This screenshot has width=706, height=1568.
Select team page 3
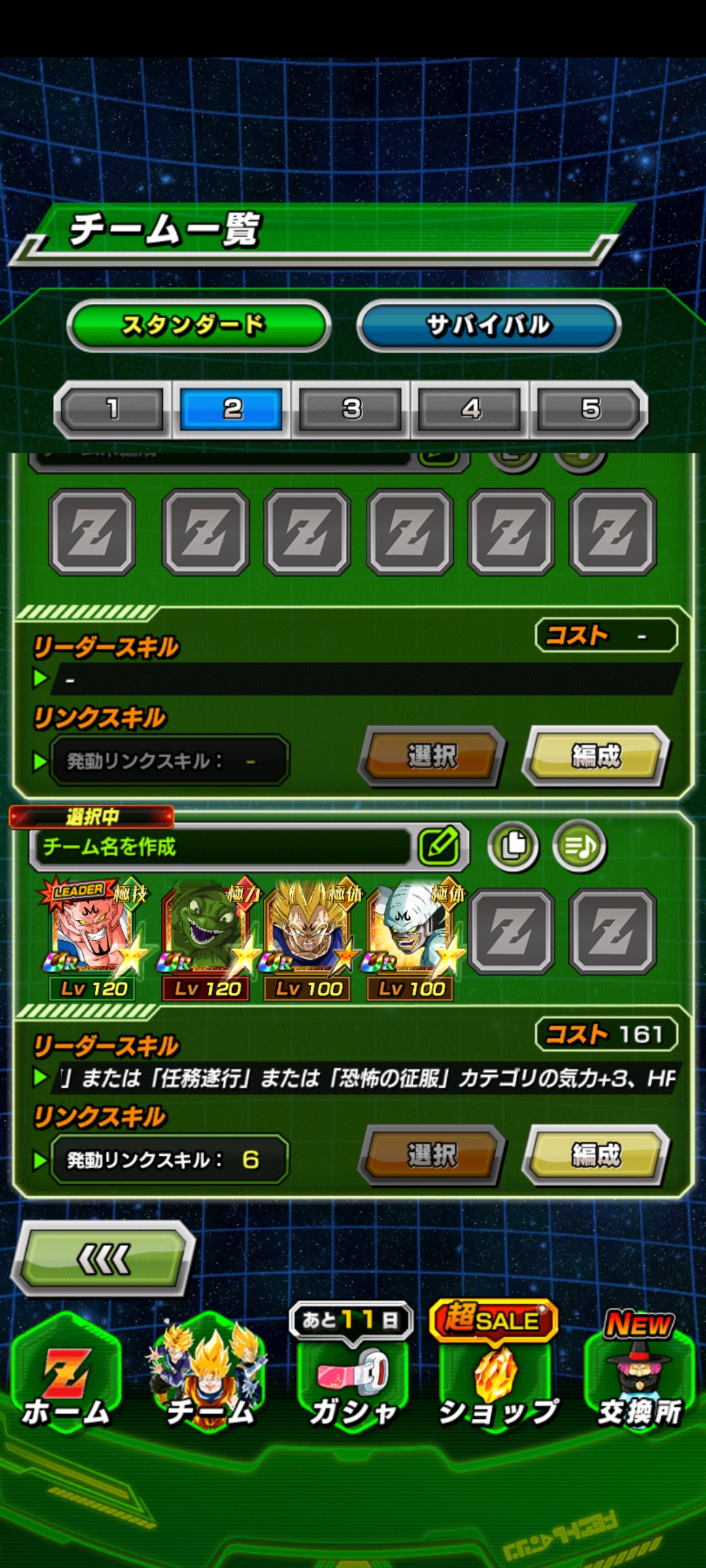click(x=351, y=409)
